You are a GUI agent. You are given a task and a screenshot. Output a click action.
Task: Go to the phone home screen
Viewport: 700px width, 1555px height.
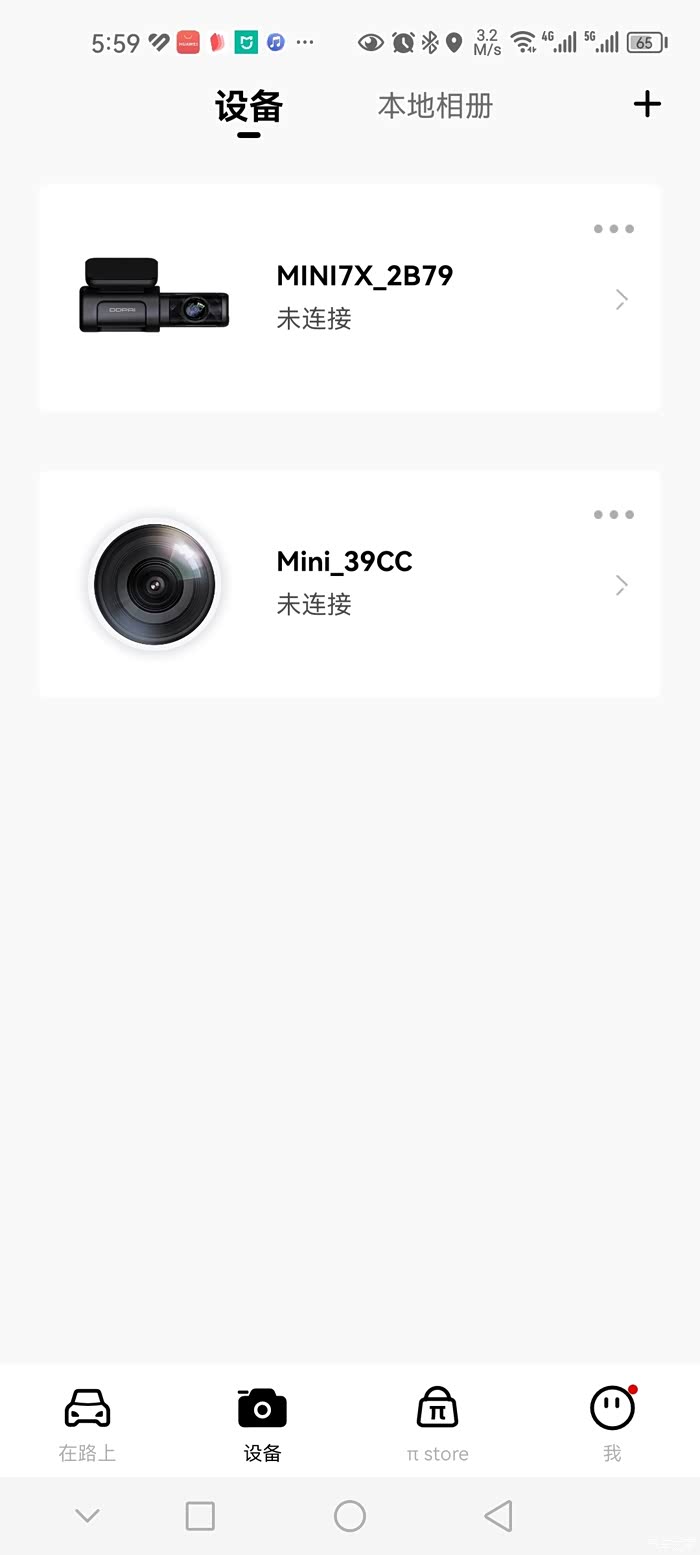tap(350, 1516)
